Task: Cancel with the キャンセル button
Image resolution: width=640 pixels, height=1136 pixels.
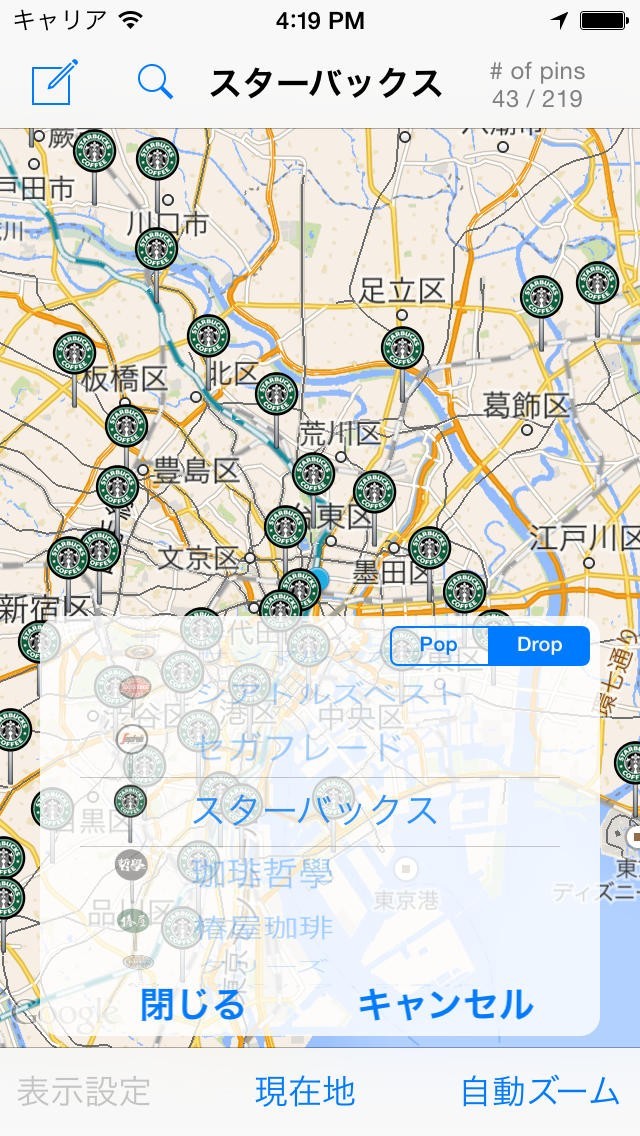Action: (x=445, y=1004)
